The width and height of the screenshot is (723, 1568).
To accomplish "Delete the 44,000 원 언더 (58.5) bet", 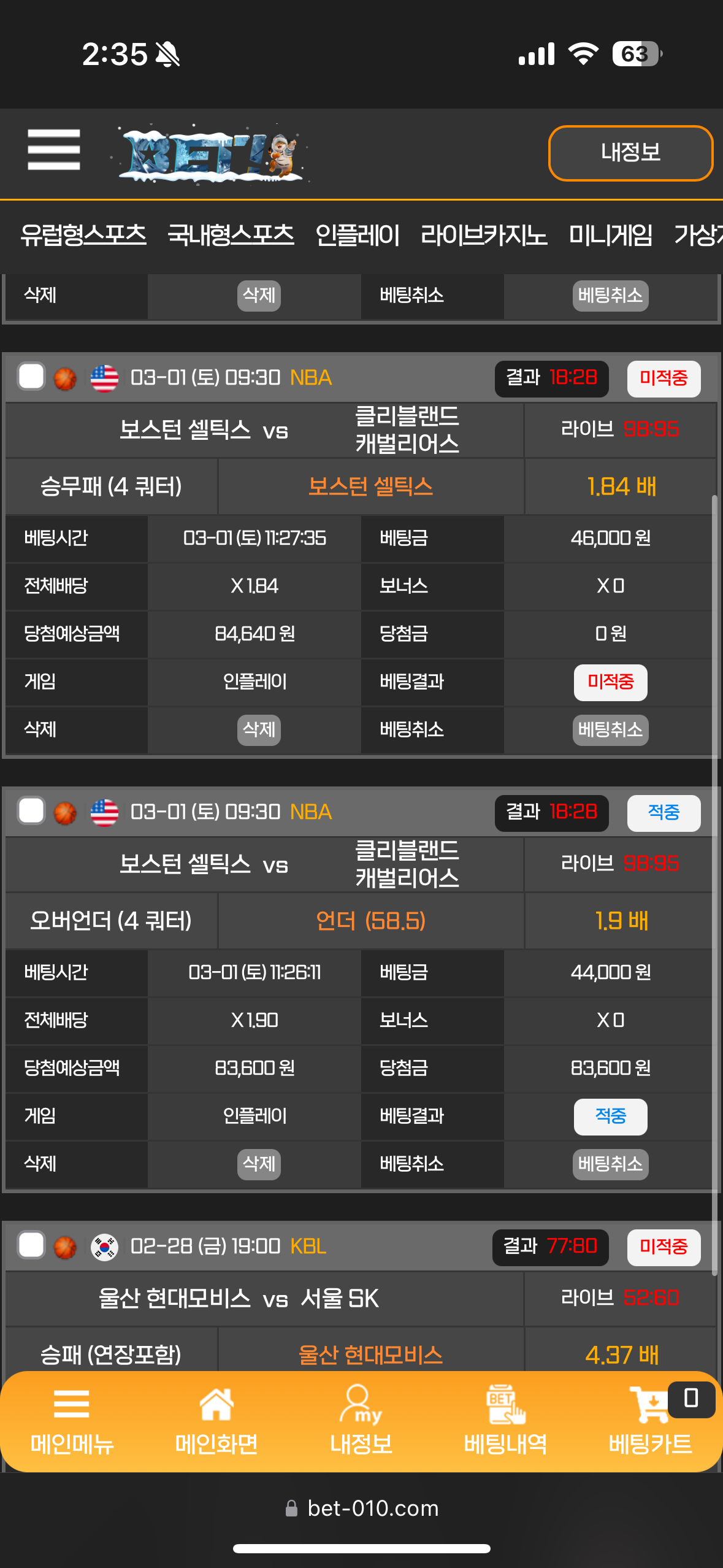I will (259, 1164).
